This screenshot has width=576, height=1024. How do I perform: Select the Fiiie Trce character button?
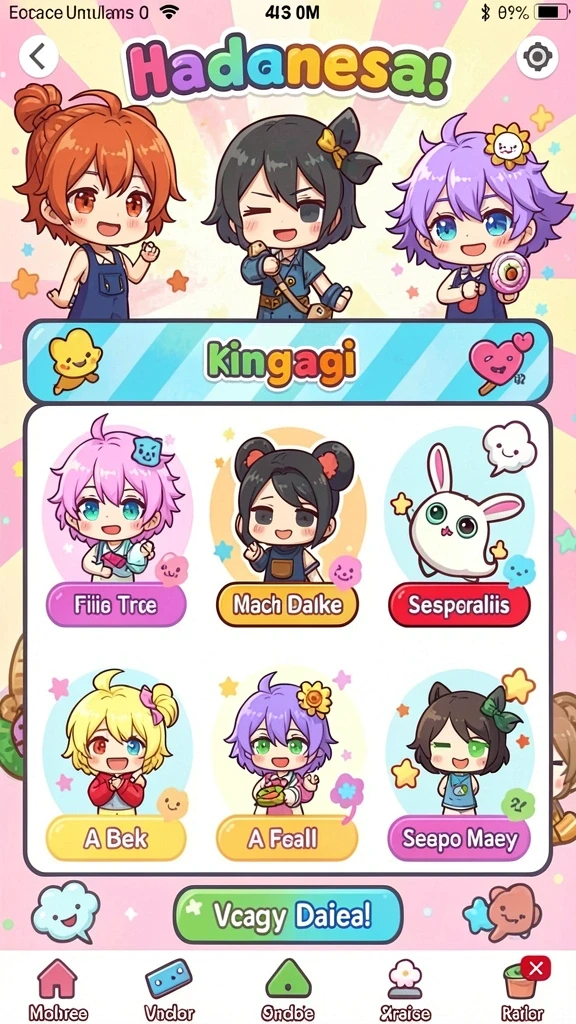[x=116, y=605]
